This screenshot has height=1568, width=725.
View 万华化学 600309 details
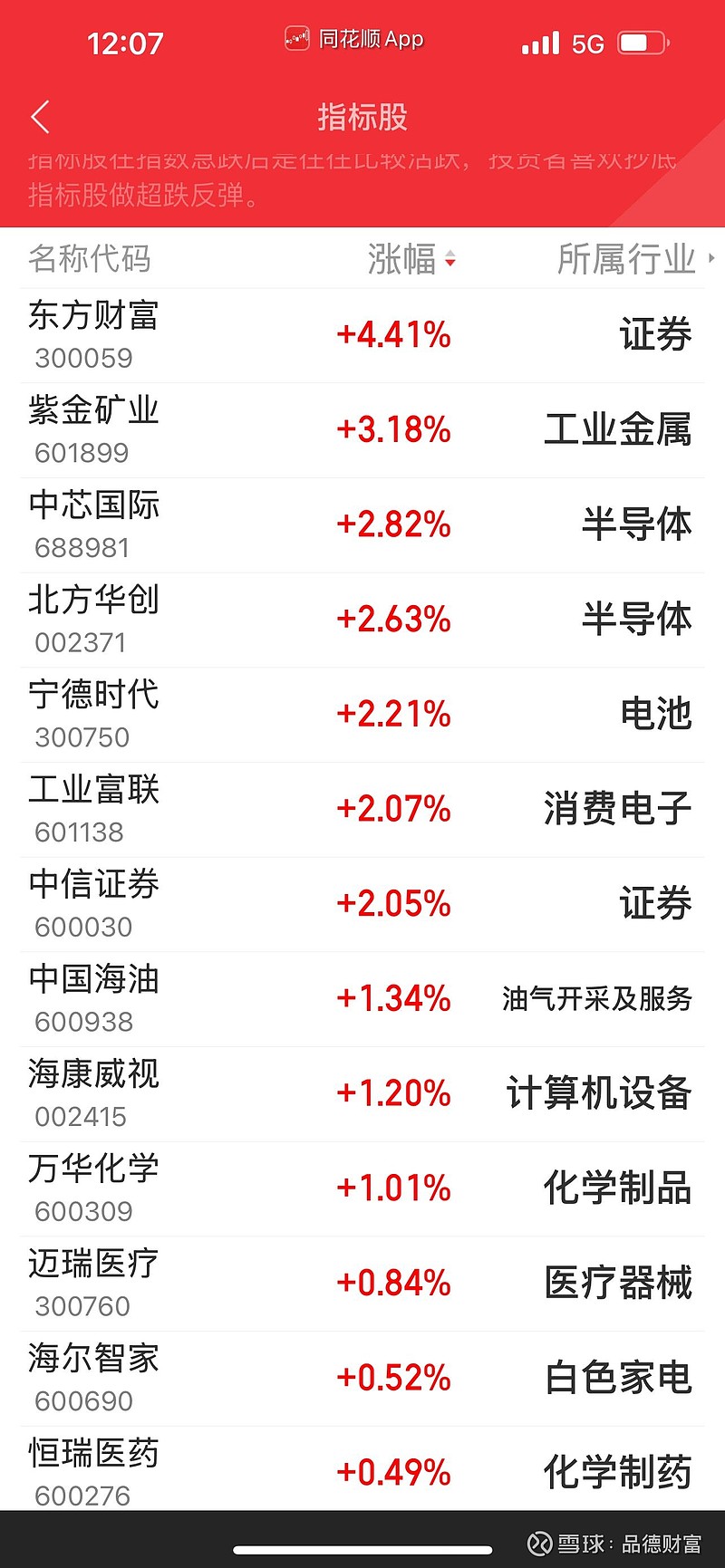[x=362, y=1189]
